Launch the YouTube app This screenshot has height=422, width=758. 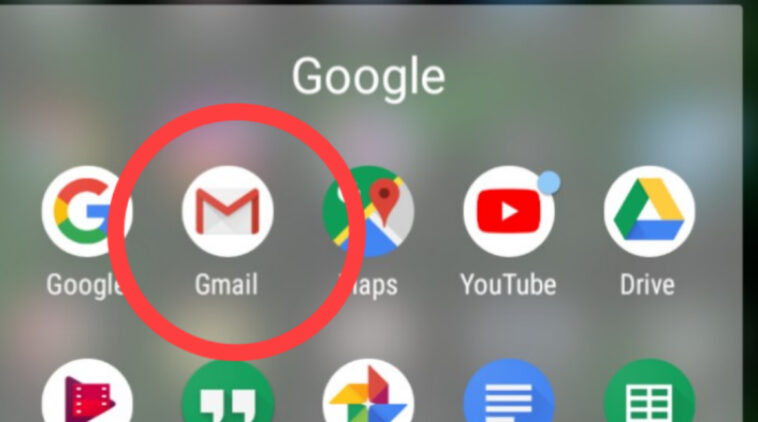[x=508, y=212]
